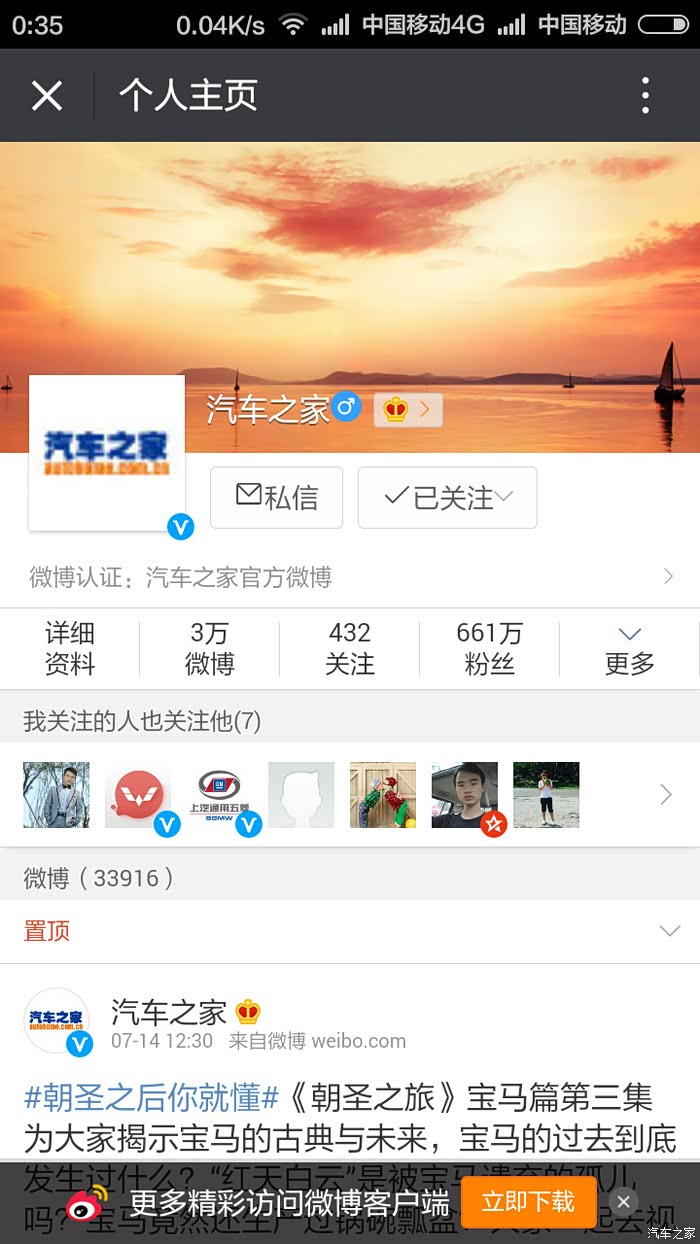Screen dimensions: 700x1244
Task: View the 432 关注 following list
Action: [350, 648]
